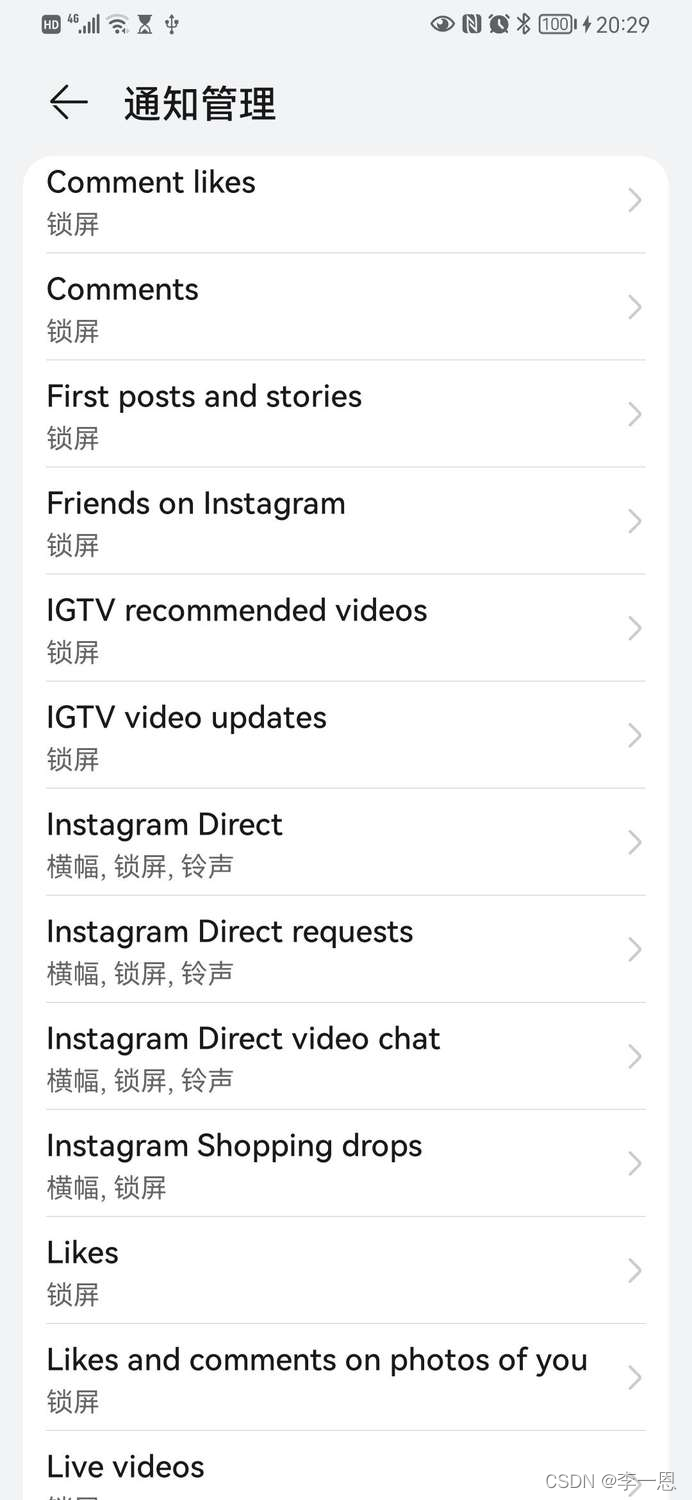
Task: Open the Comments notification channel
Action: pyautogui.click(x=345, y=307)
